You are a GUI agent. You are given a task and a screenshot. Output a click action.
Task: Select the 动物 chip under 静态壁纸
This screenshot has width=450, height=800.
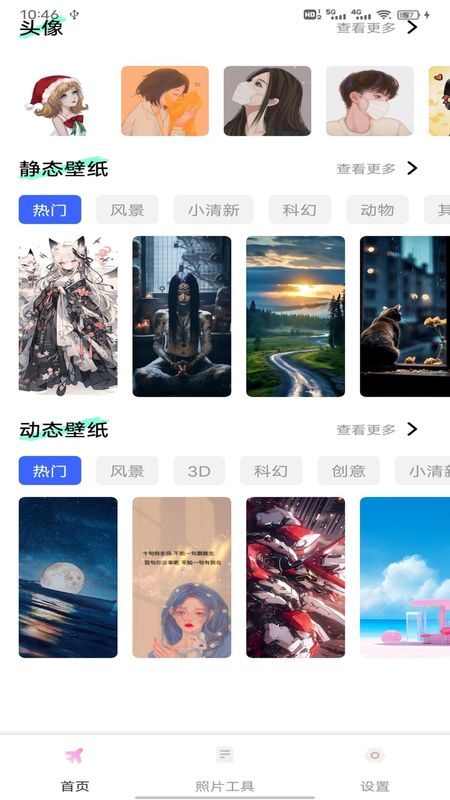click(x=377, y=210)
